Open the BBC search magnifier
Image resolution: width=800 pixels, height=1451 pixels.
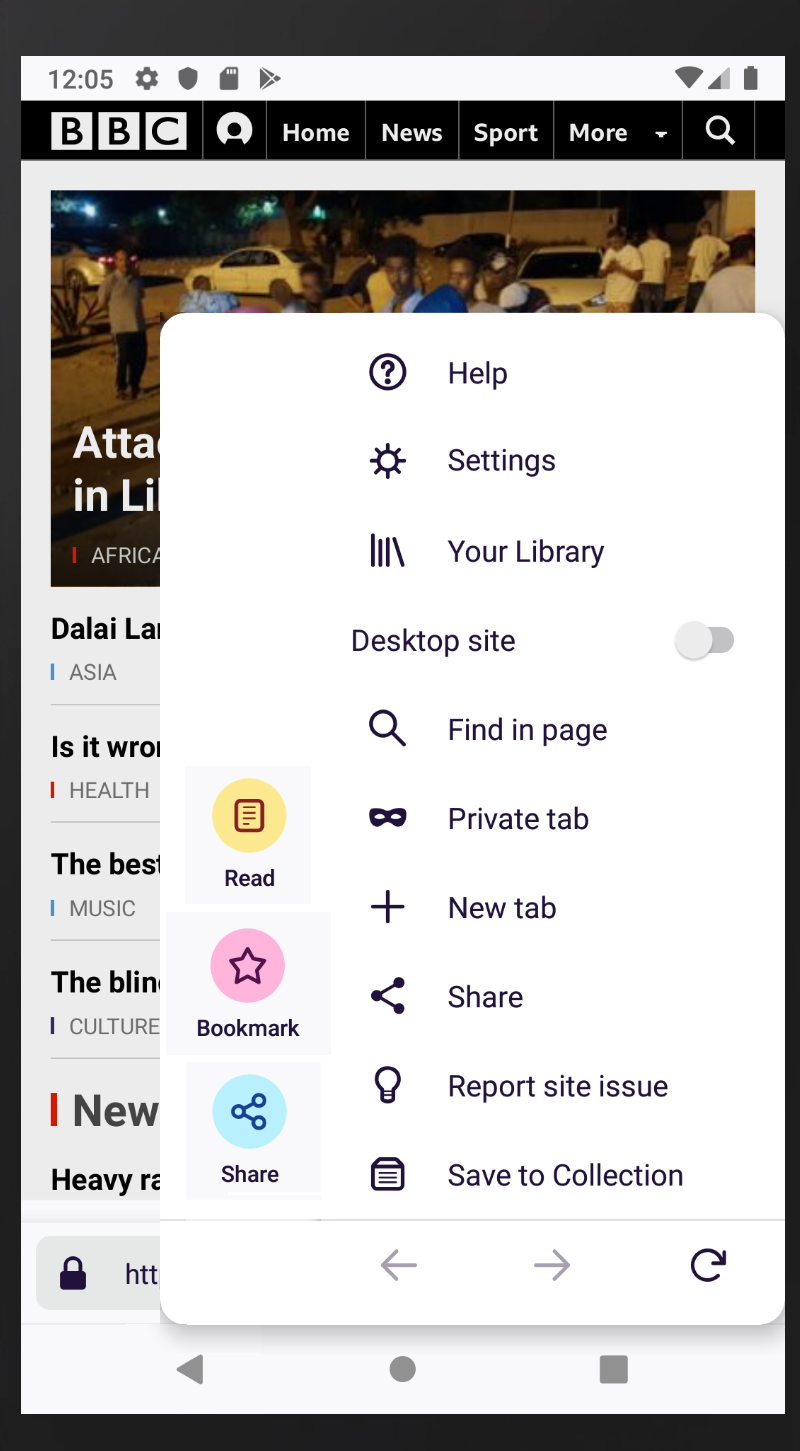point(719,131)
